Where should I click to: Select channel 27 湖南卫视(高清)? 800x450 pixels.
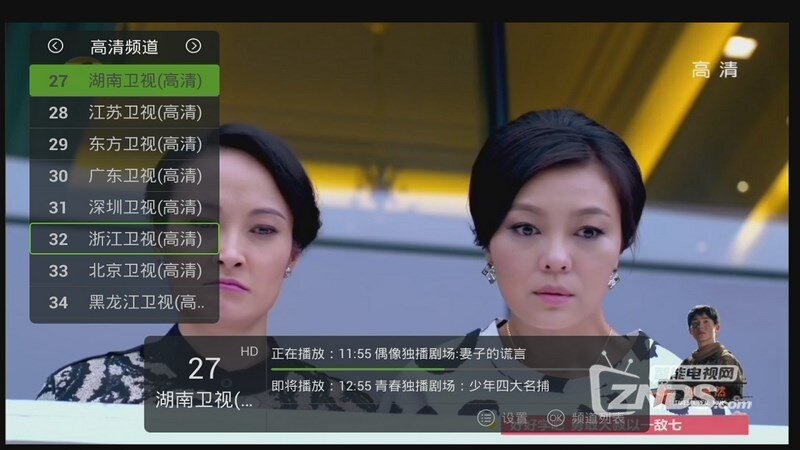point(124,80)
